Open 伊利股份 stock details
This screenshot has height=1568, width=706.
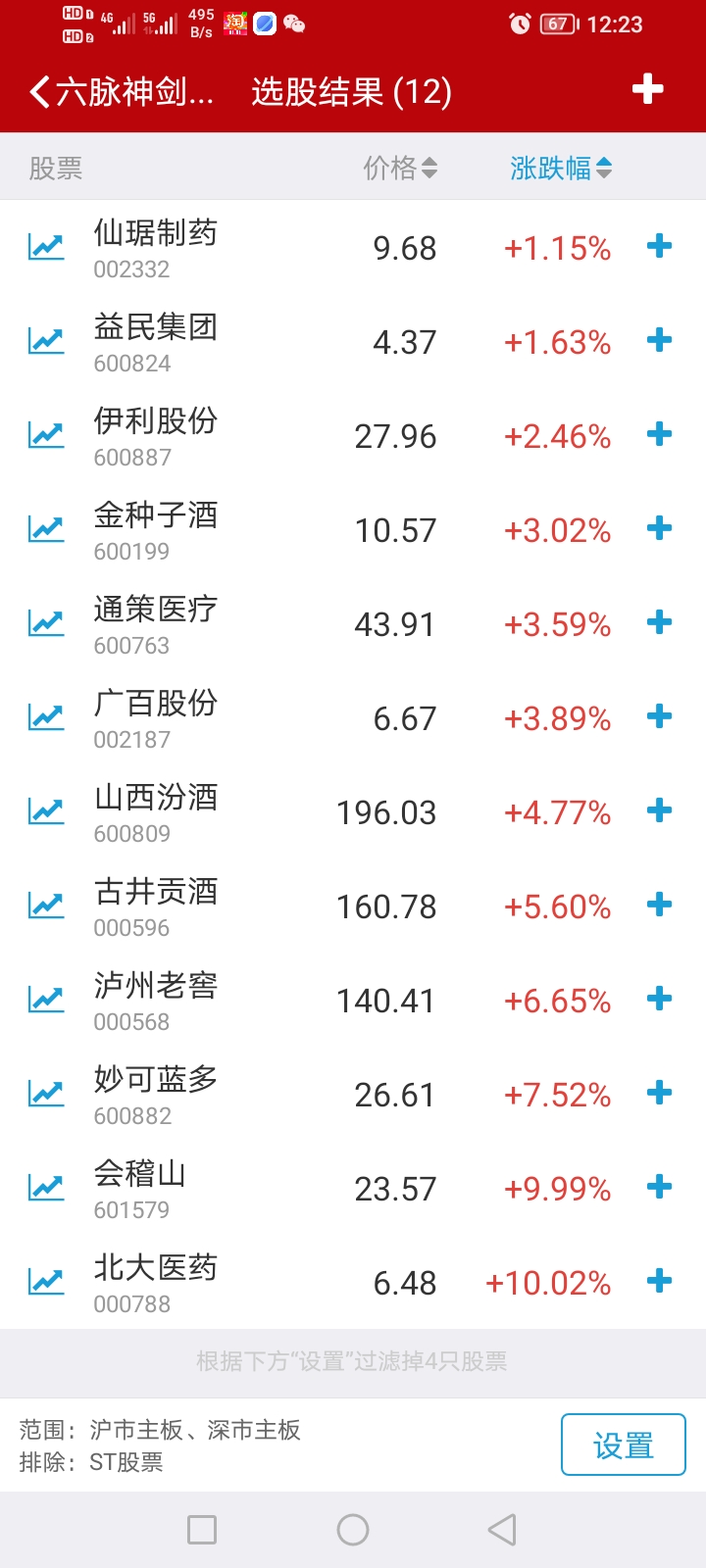155,435
